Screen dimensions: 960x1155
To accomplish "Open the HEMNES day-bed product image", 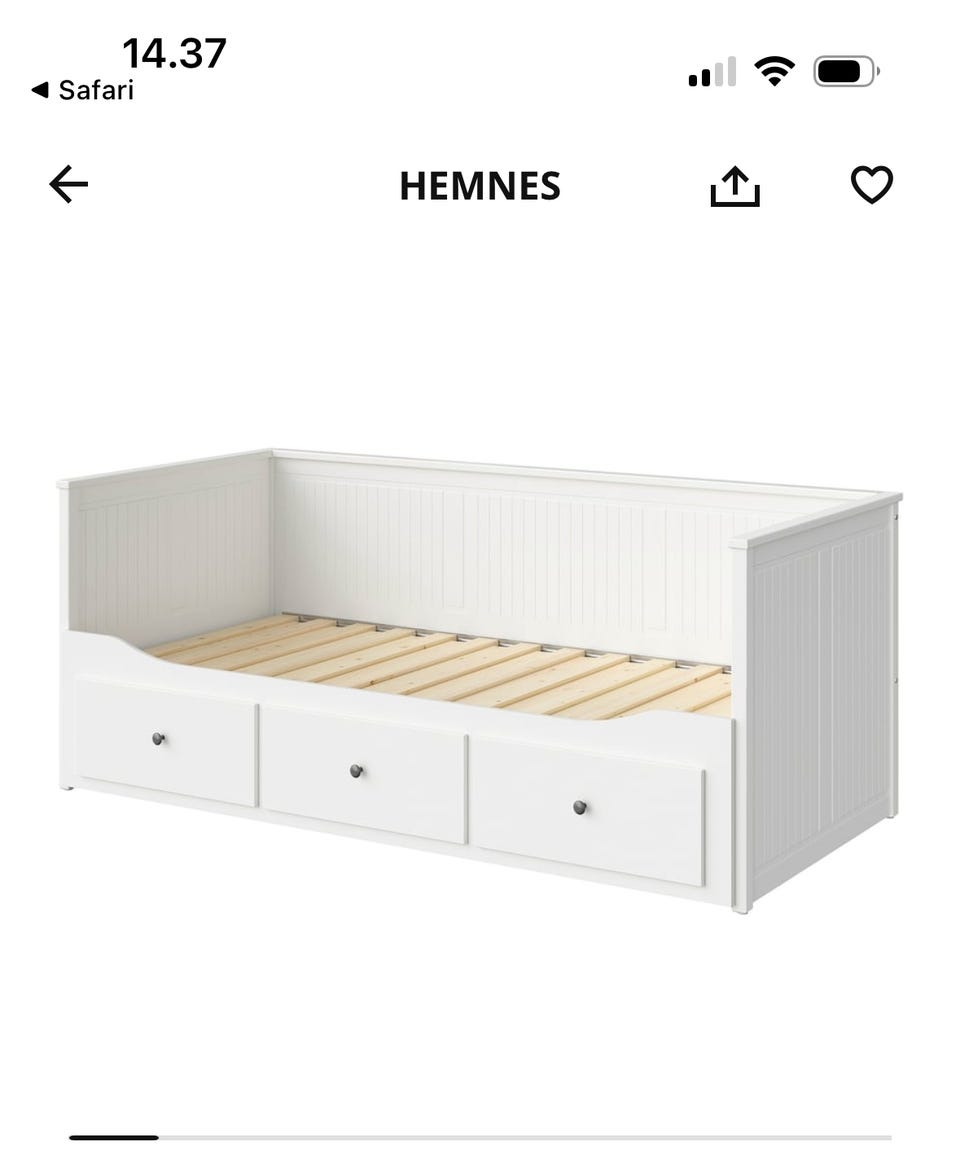I will (480, 680).
